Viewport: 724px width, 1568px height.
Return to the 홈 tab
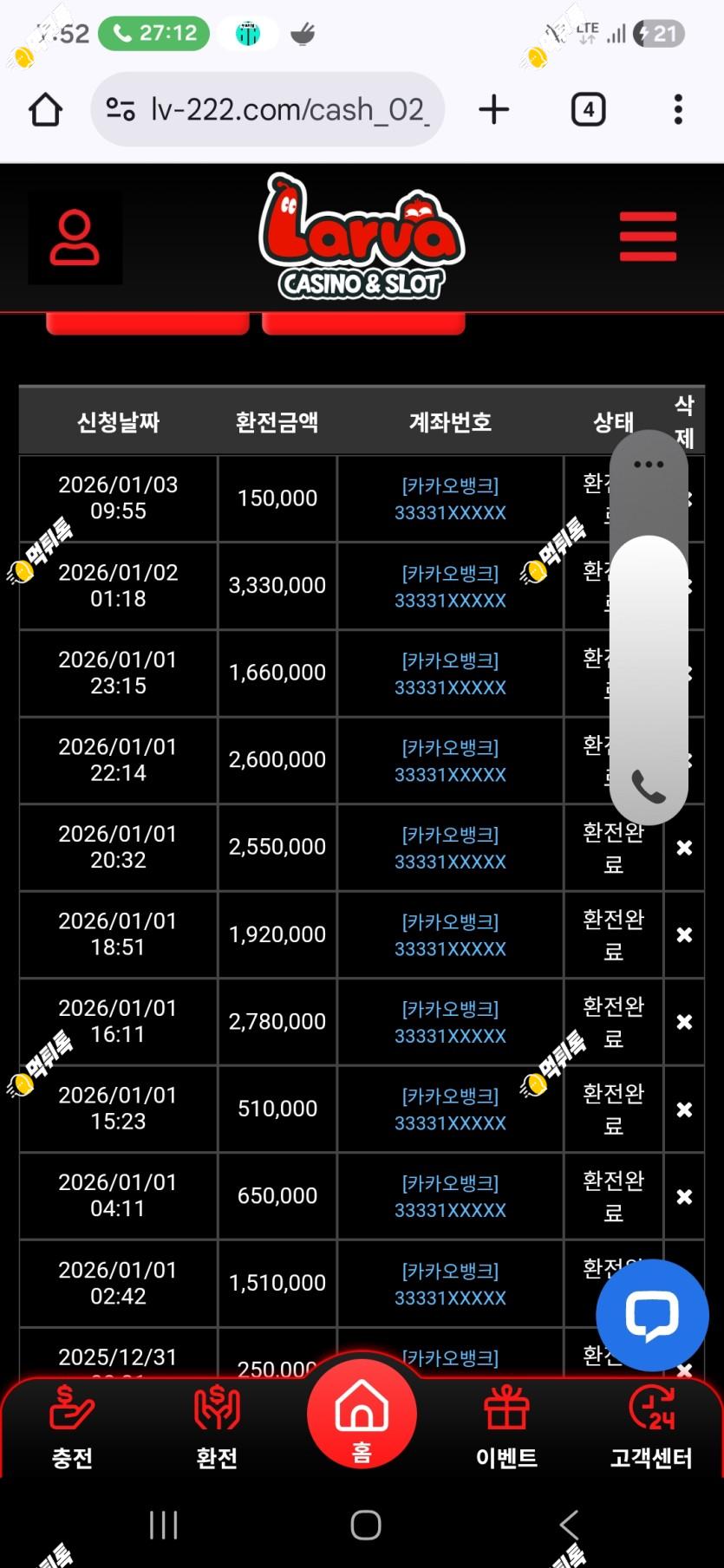pyautogui.click(x=362, y=1413)
